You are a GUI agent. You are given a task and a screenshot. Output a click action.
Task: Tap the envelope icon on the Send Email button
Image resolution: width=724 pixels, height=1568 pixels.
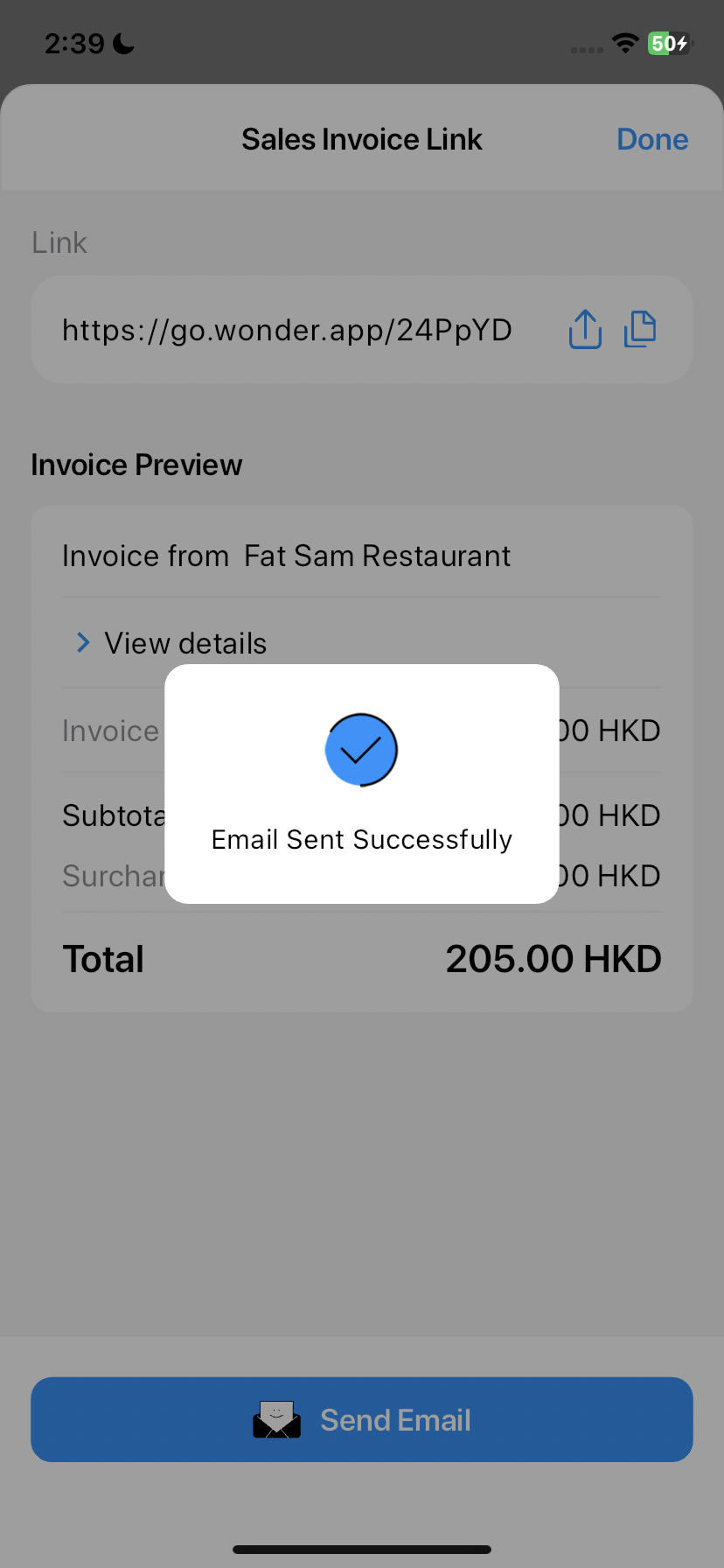tap(276, 1419)
